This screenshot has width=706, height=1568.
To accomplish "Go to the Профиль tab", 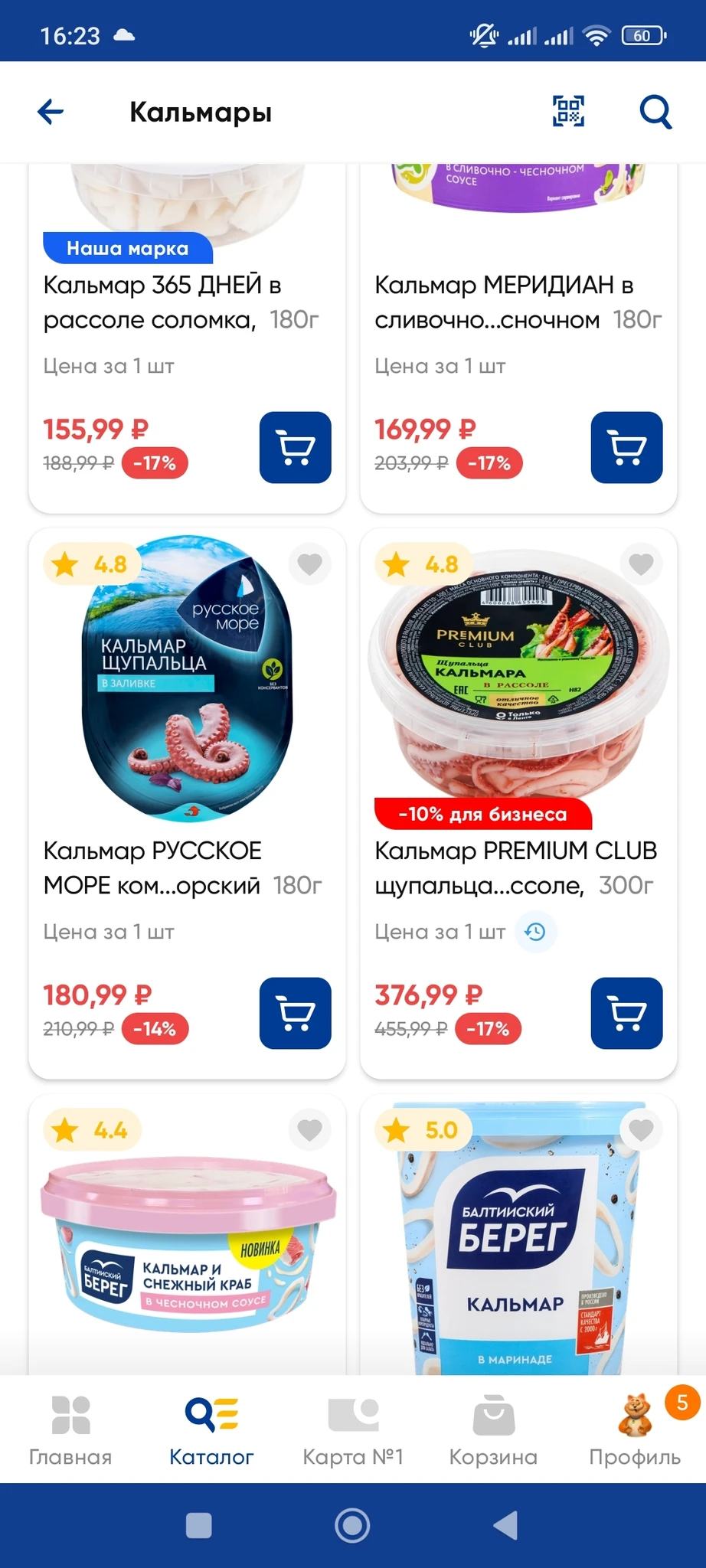I will click(634, 1429).
